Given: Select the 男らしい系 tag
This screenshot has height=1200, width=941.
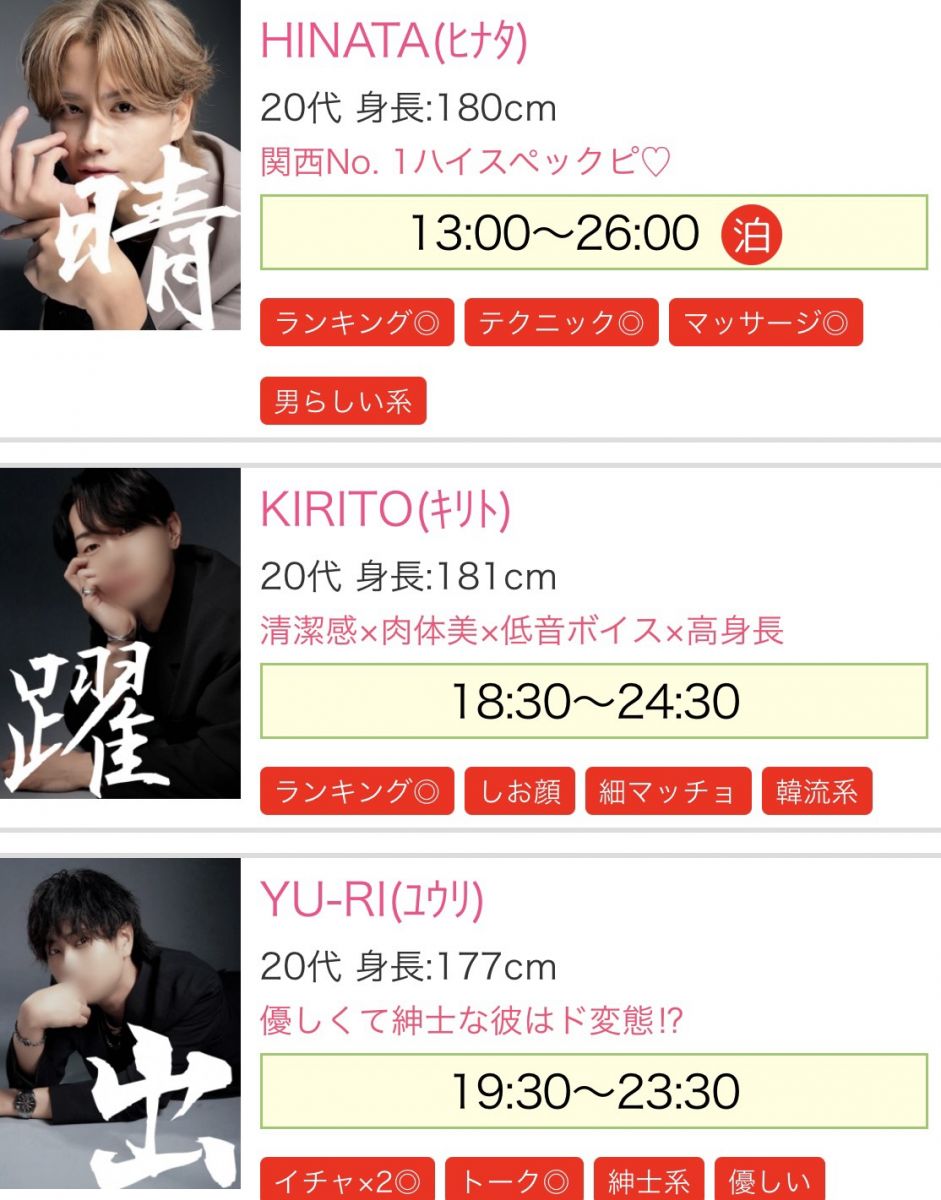Looking at the screenshot, I should tap(343, 402).
